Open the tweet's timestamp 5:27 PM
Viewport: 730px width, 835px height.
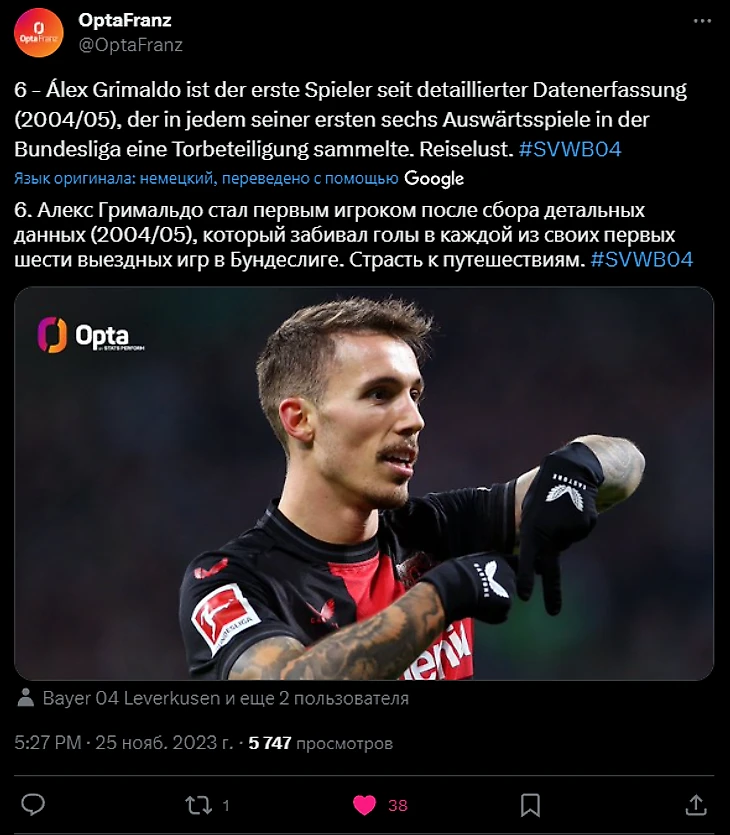click(x=47, y=743)
